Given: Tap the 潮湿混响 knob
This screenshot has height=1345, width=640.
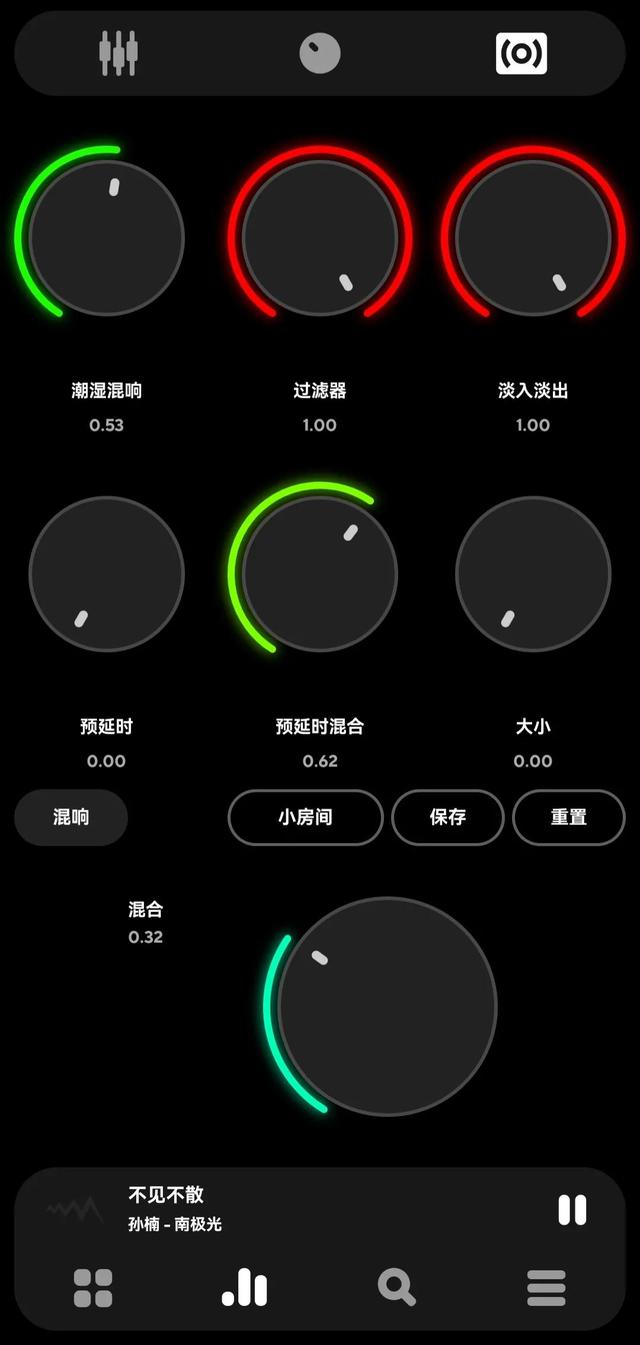Looking at the screenshot, I should (106, 238).
